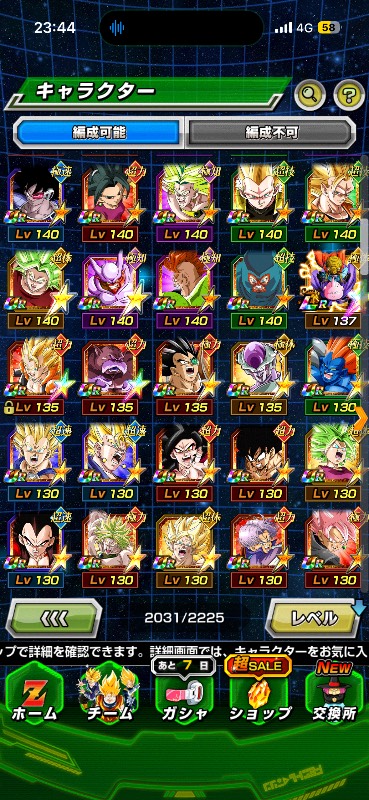The image size is (369, 800).
Task: Select the locked Lv 135 character card
Action: (x=36, y=376)
